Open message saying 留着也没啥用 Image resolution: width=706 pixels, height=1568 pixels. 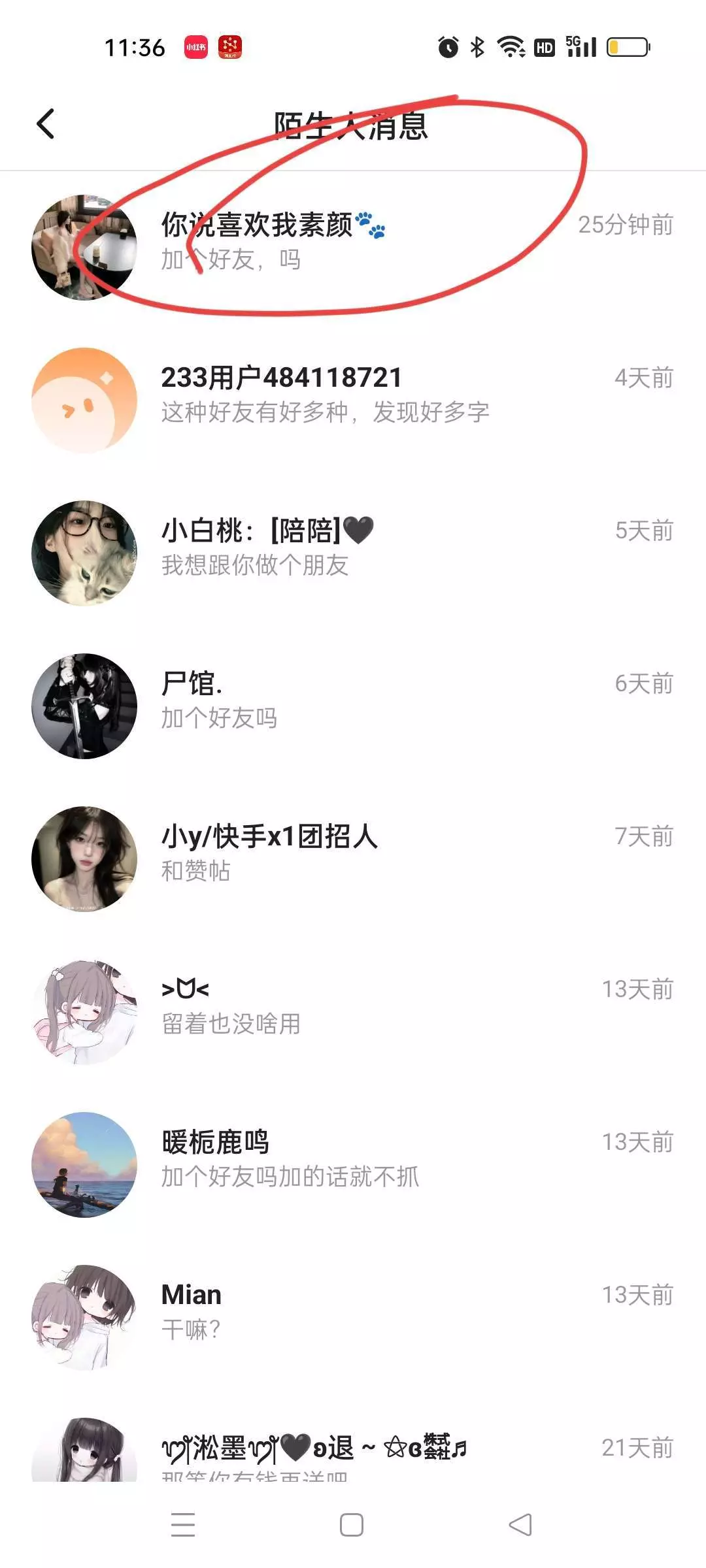(353, 1007)
